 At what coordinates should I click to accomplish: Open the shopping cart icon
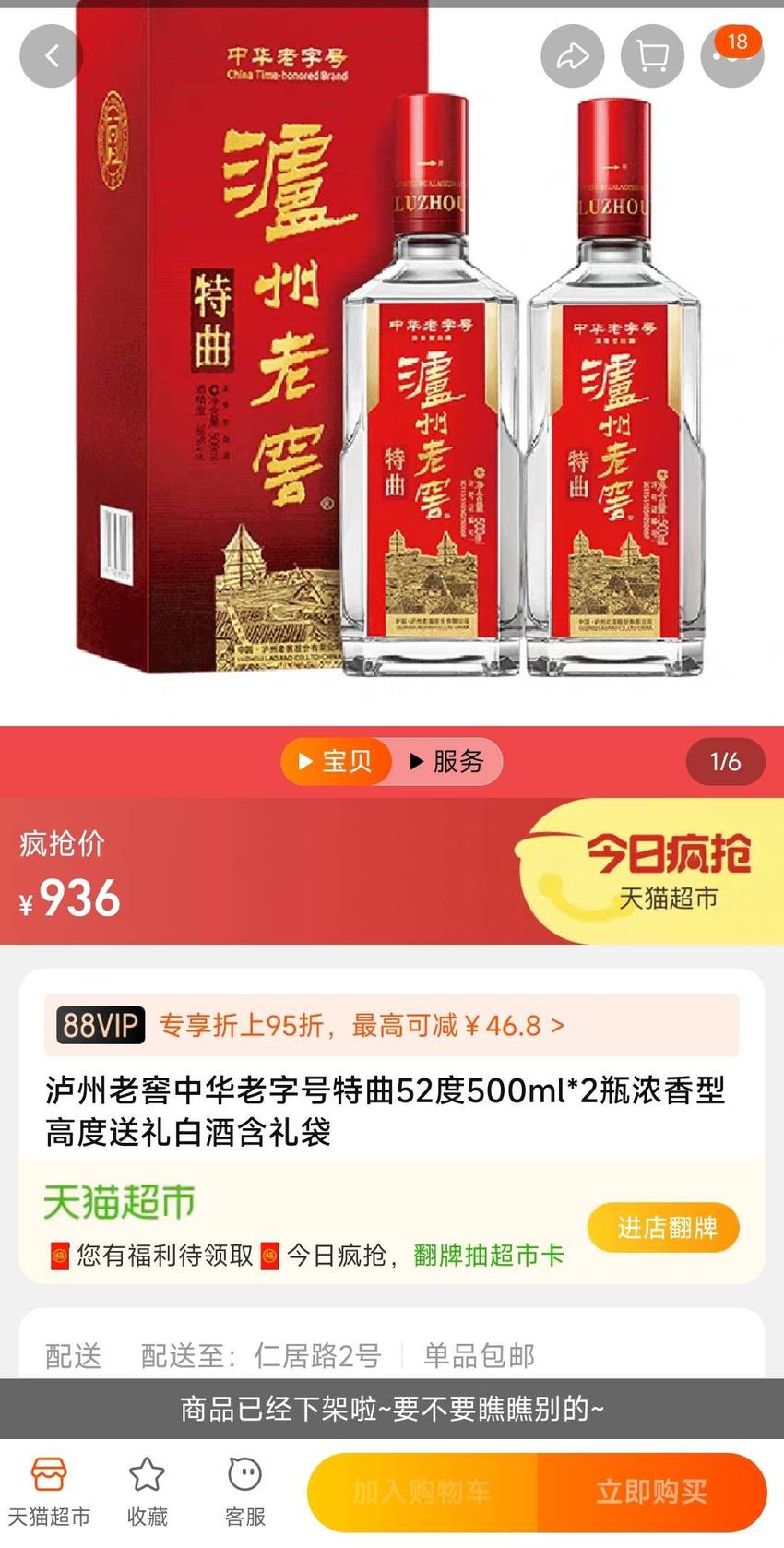pyautogui.click(x=653, y=56)
